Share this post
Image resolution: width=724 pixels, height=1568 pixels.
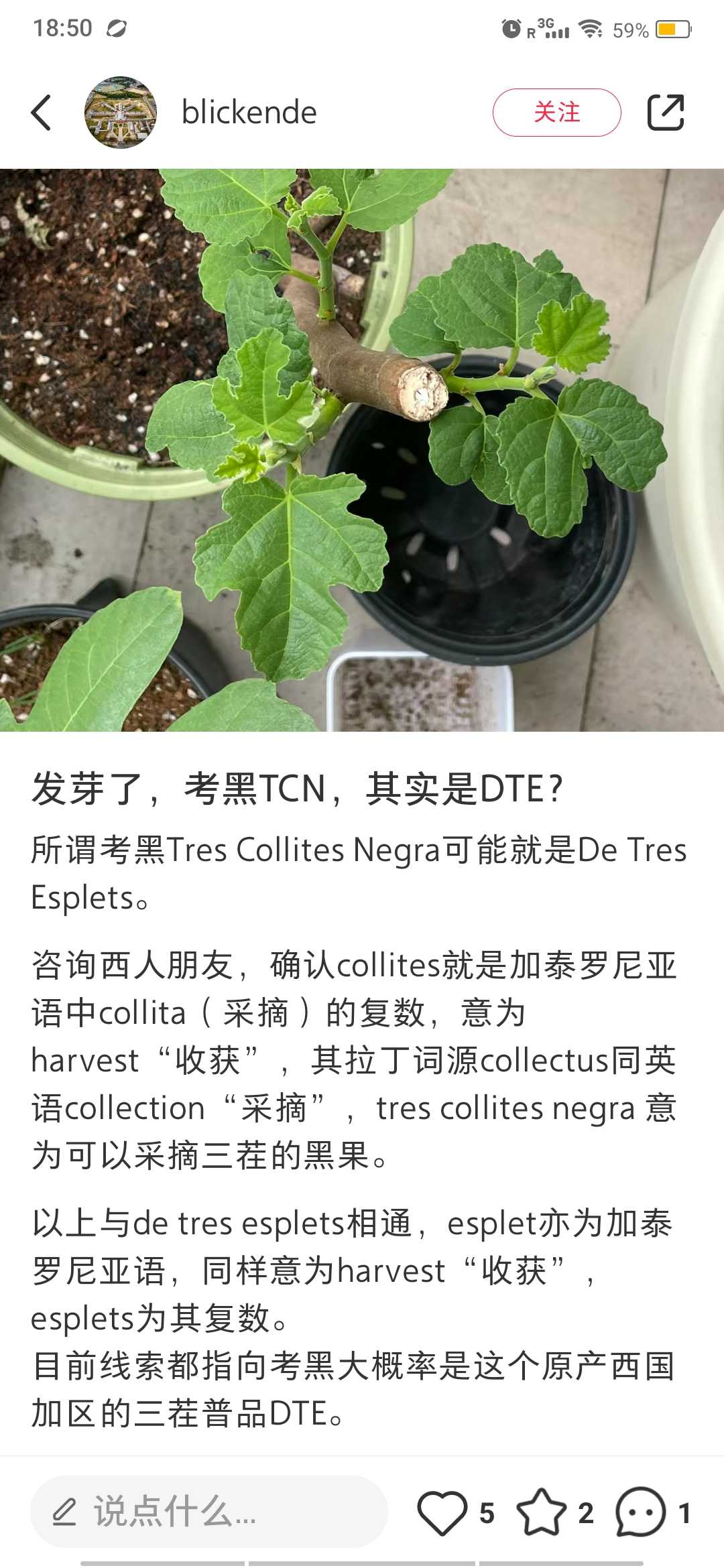pos(666,113)
